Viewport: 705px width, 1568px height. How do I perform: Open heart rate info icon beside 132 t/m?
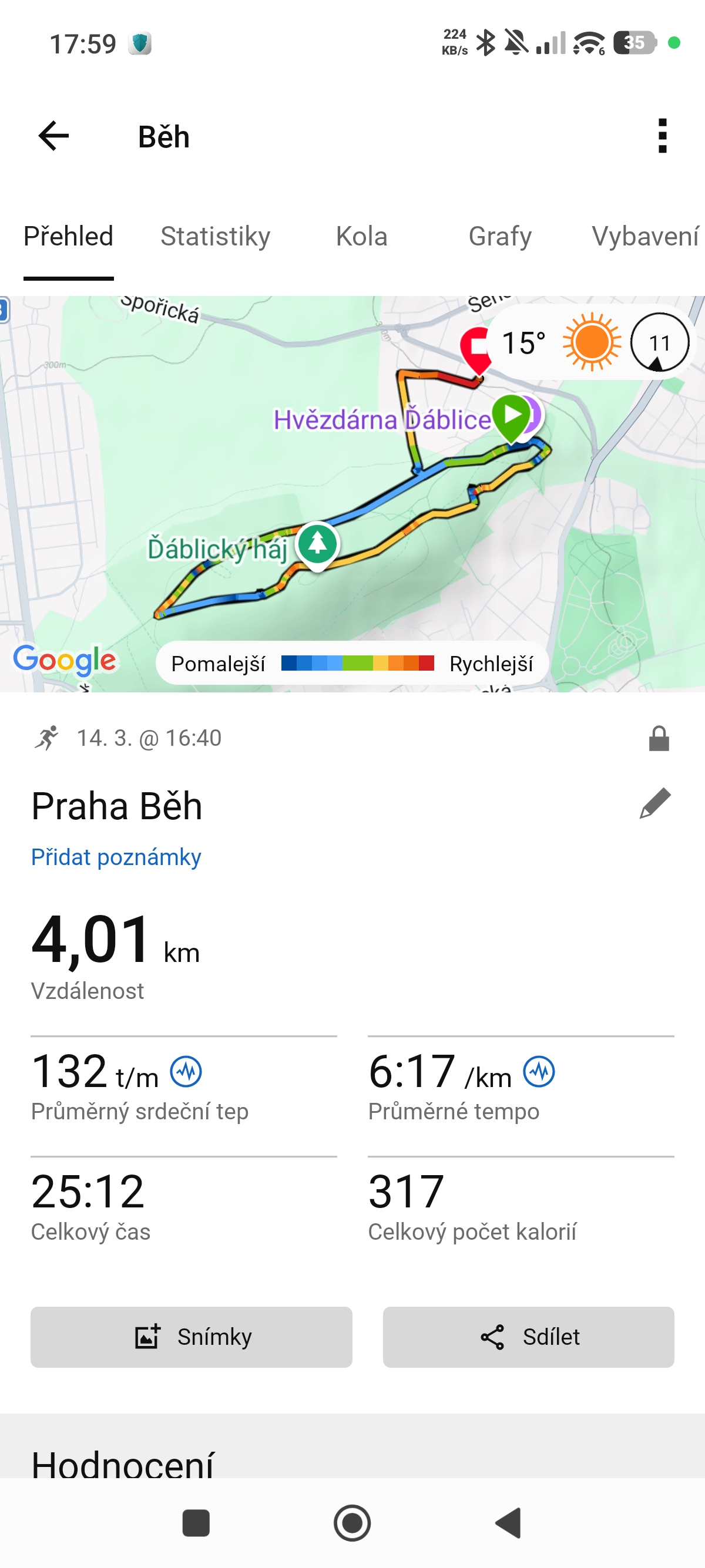(x=186, y=1071)
